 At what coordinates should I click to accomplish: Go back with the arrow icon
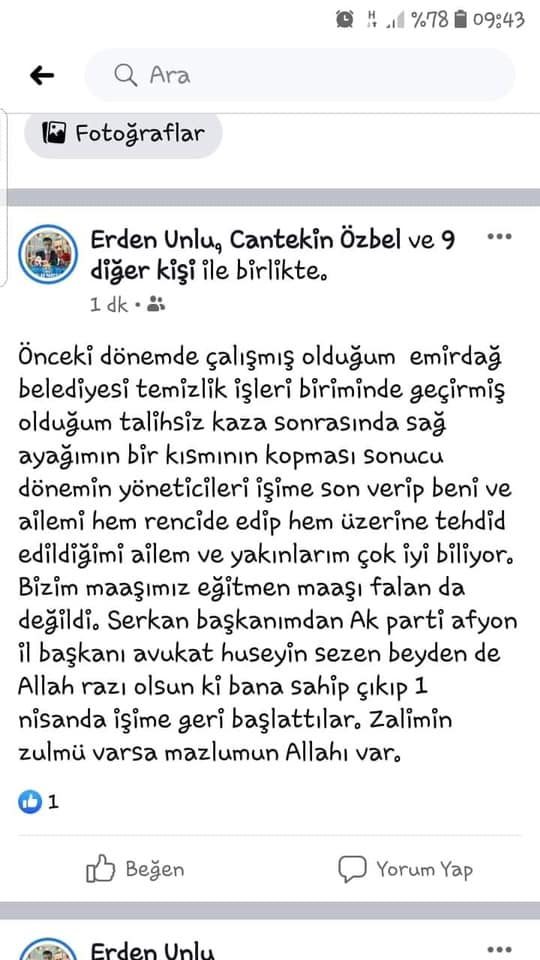click(x=42, y=76)
